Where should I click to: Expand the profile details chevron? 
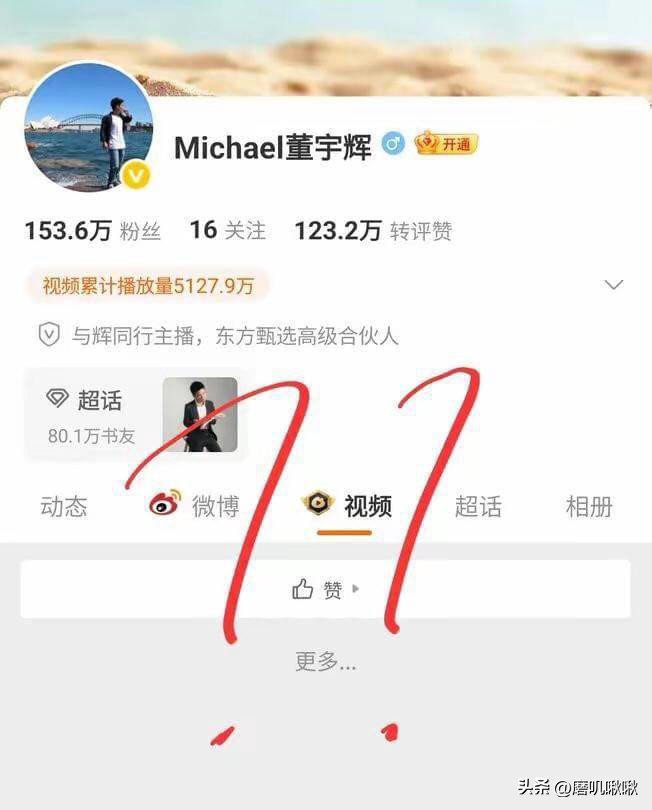(x=614, y=285)
